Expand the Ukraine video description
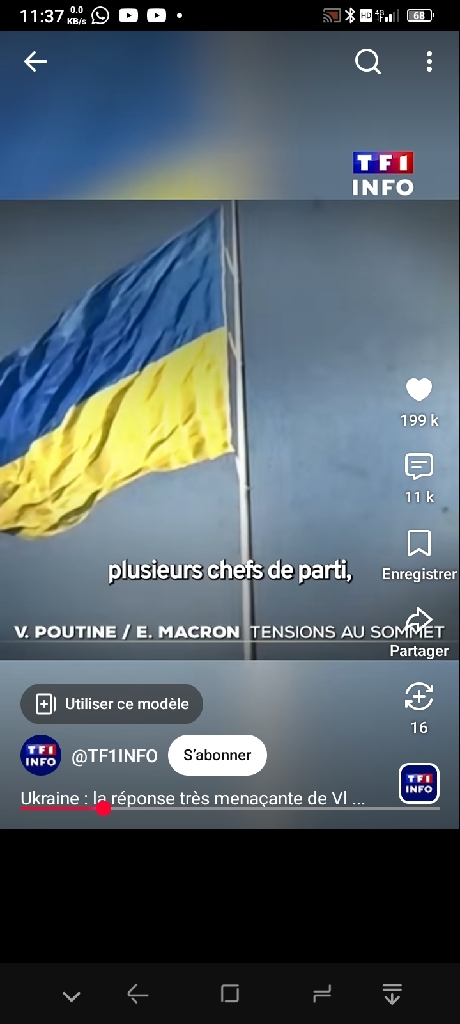 (193, 798)
